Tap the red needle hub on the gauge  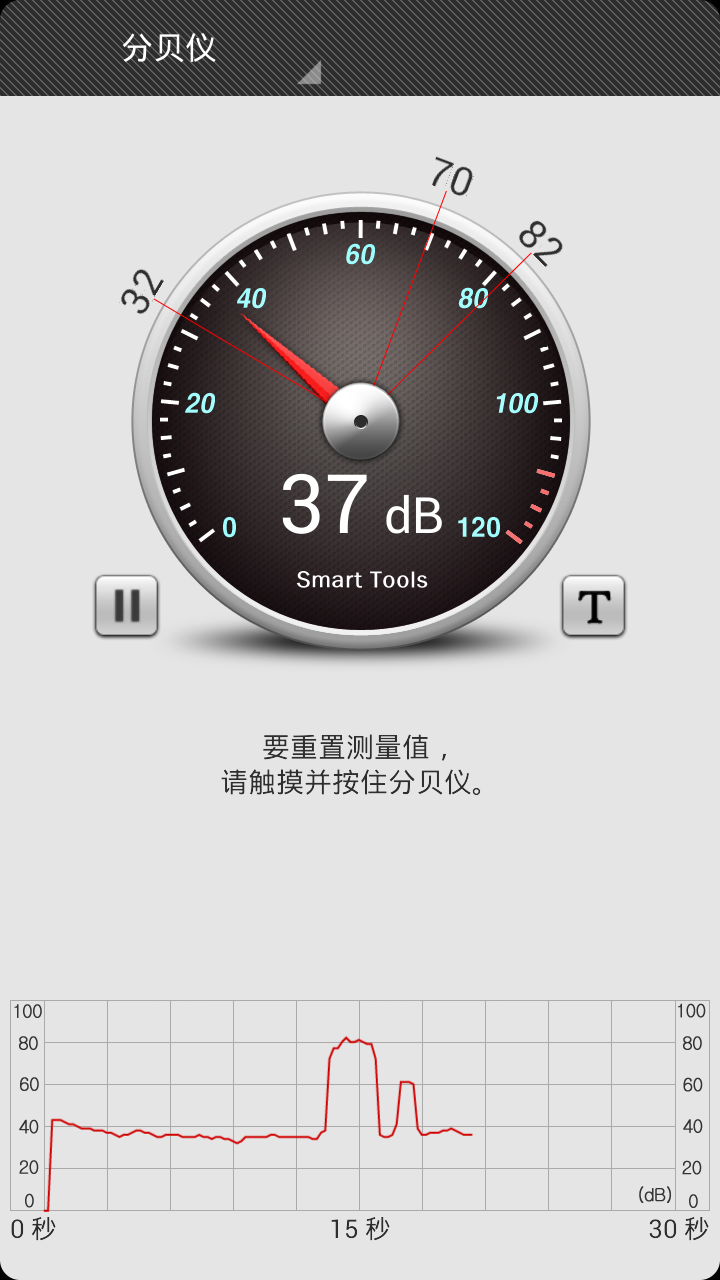pos(360,420)
